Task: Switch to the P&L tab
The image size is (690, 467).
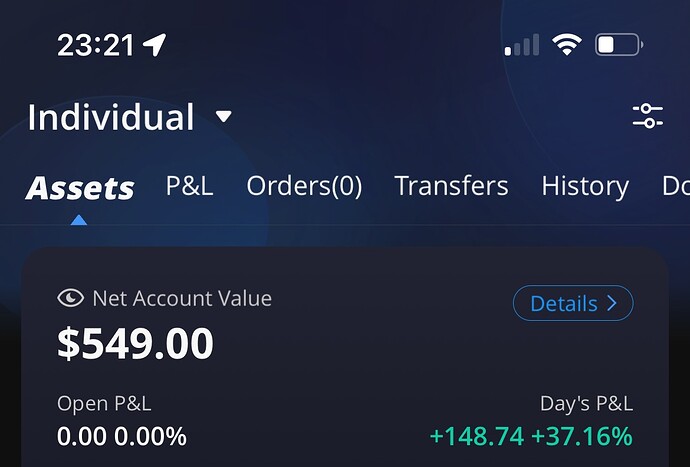Action: [190, 186]
